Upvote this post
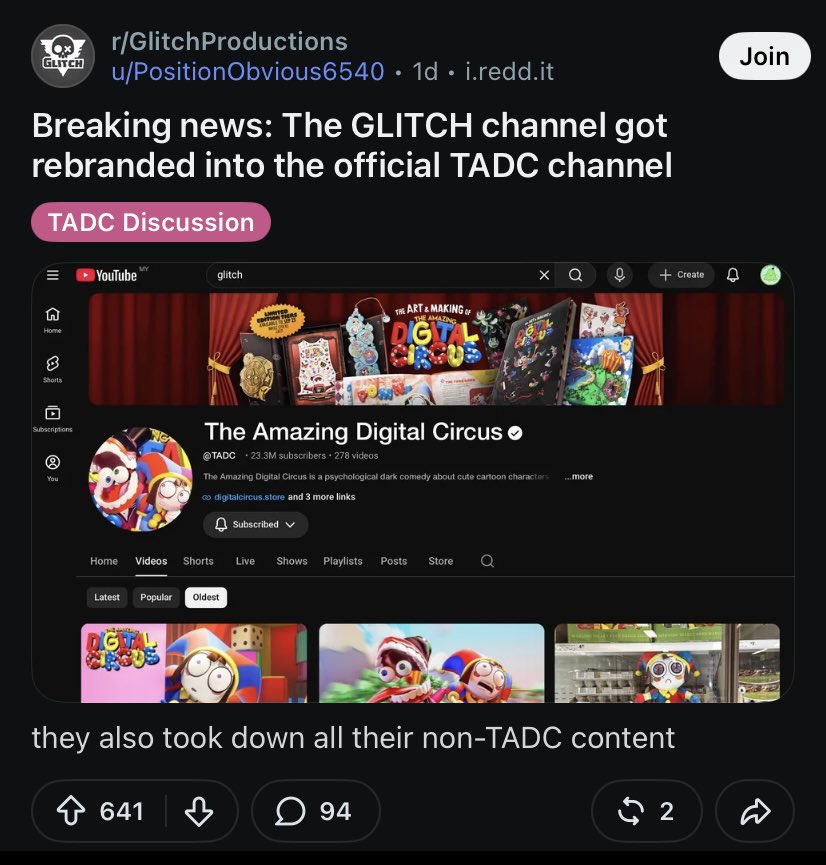 71,811
